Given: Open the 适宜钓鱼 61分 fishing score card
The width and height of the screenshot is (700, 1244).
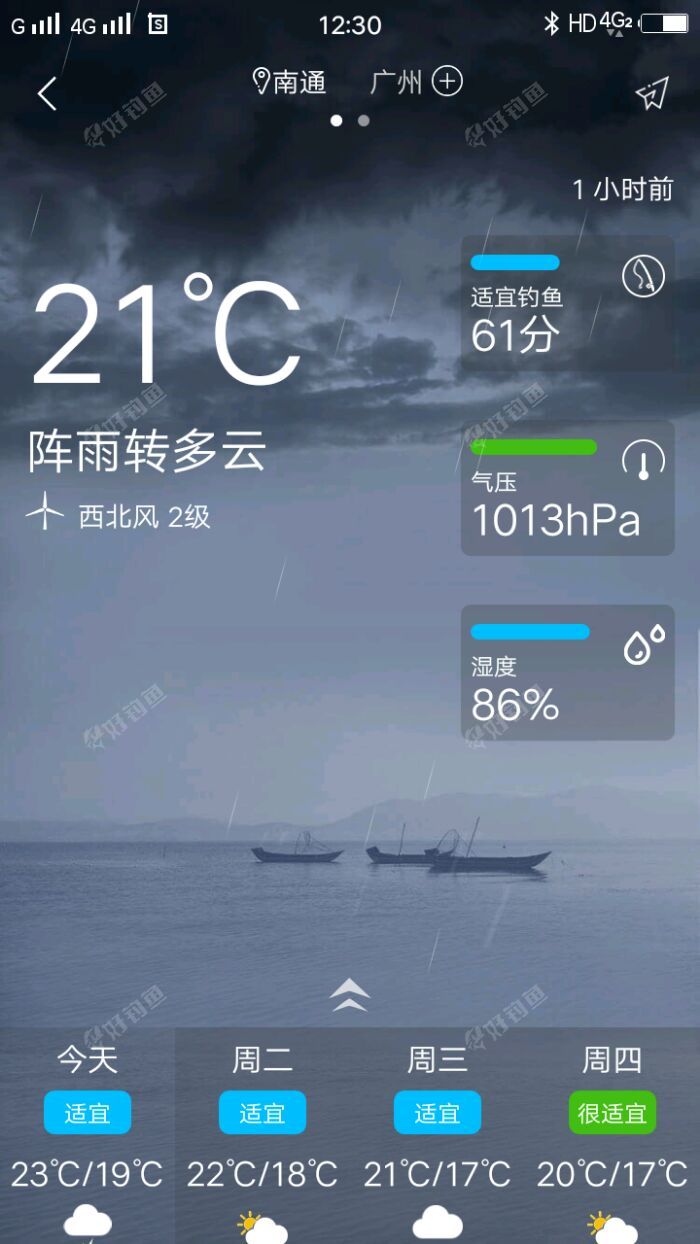Looking at the screenshot, I should click(567, 304).
